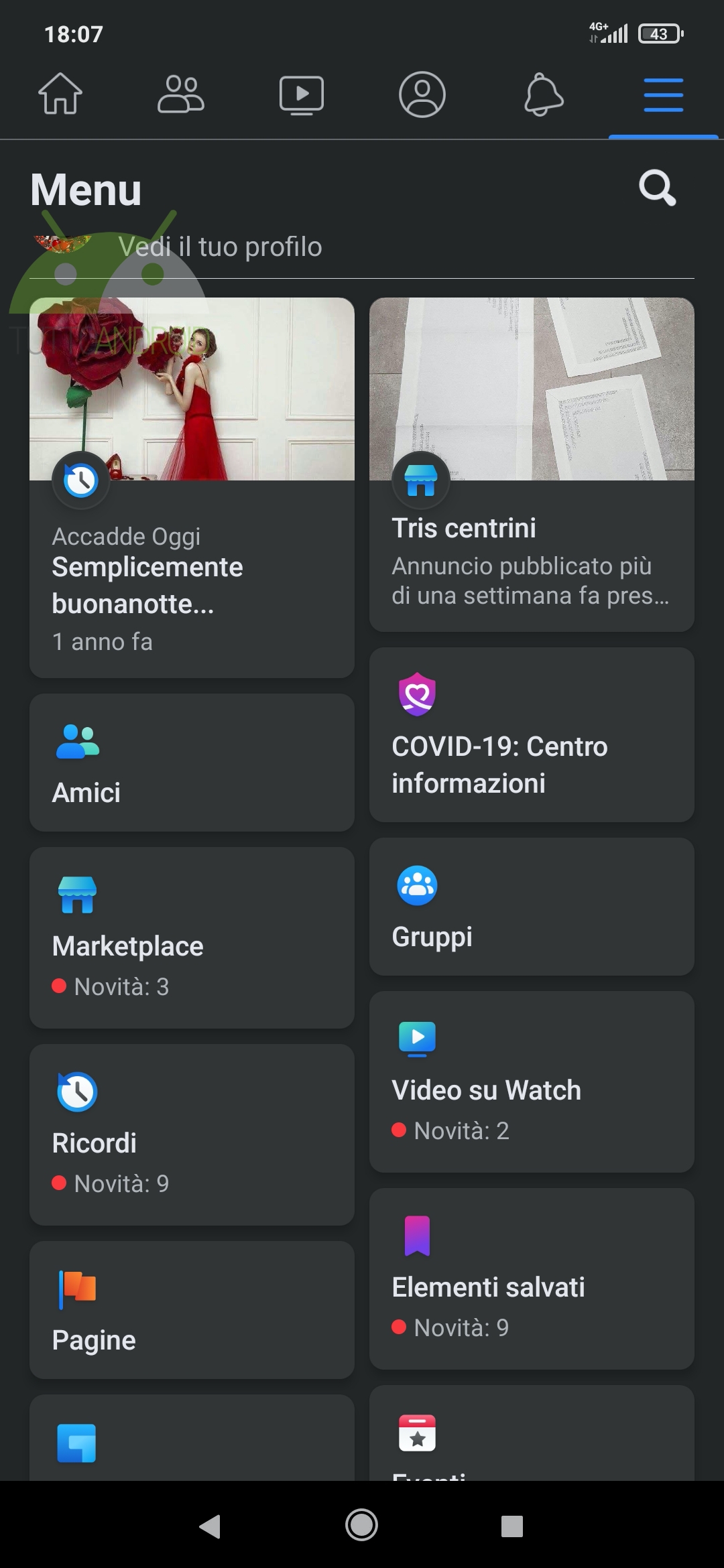Open Gruppi
724x1568 pixels.
532,906
